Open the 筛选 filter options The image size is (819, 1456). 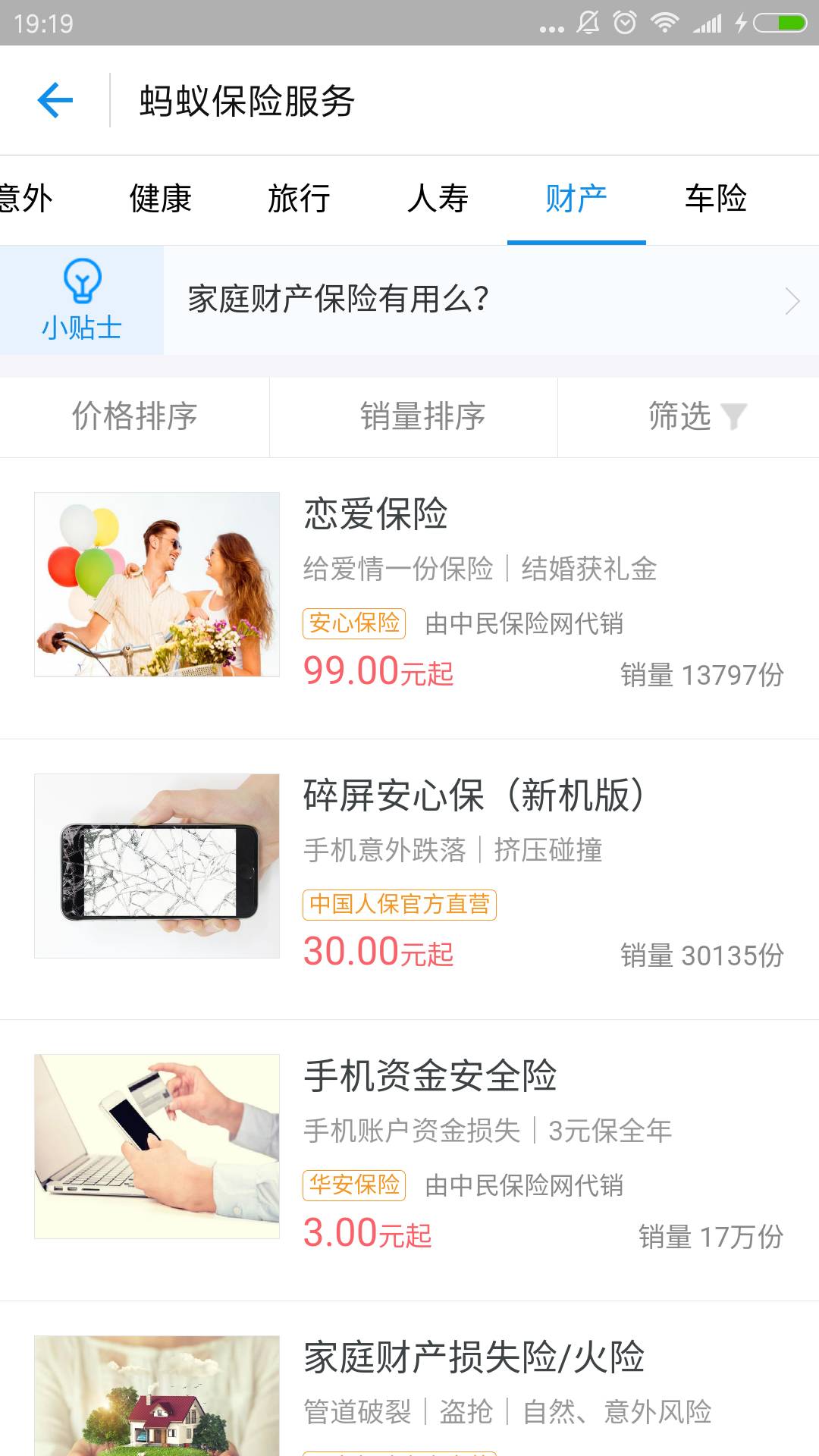(x=695, y=417)
